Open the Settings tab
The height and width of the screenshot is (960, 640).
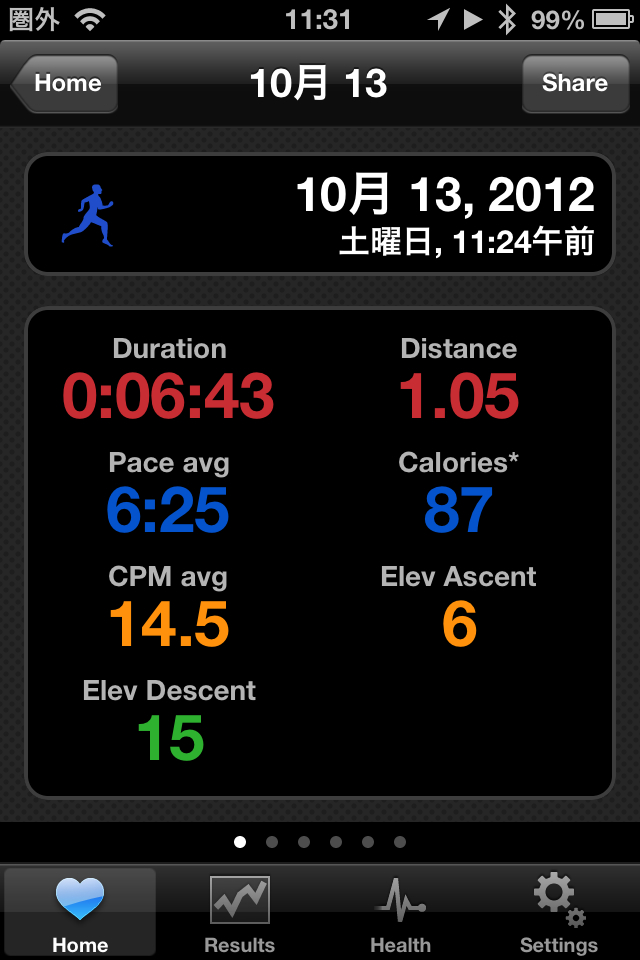click(x=559, y=913)
